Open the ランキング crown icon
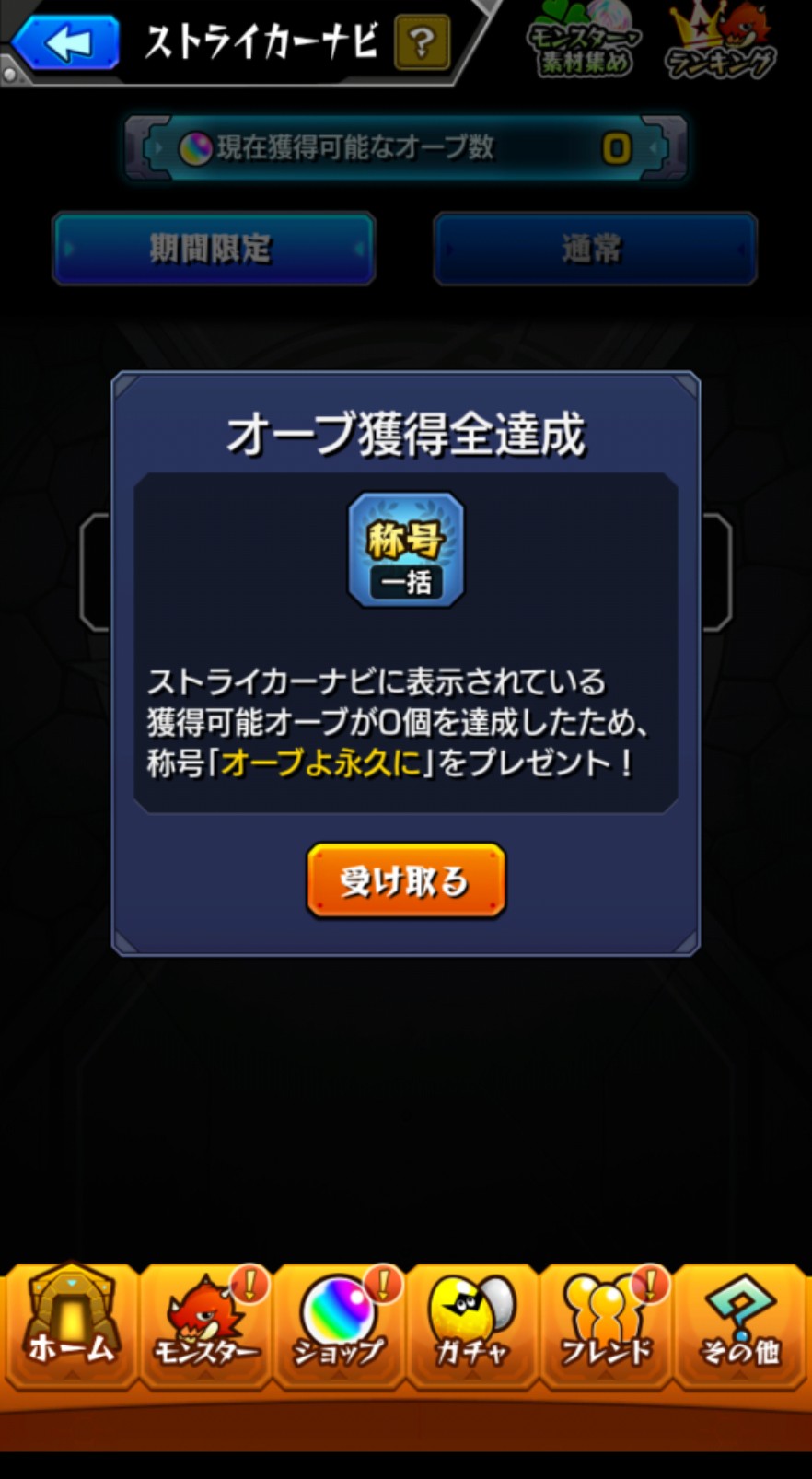 click(x=719, y=42)
